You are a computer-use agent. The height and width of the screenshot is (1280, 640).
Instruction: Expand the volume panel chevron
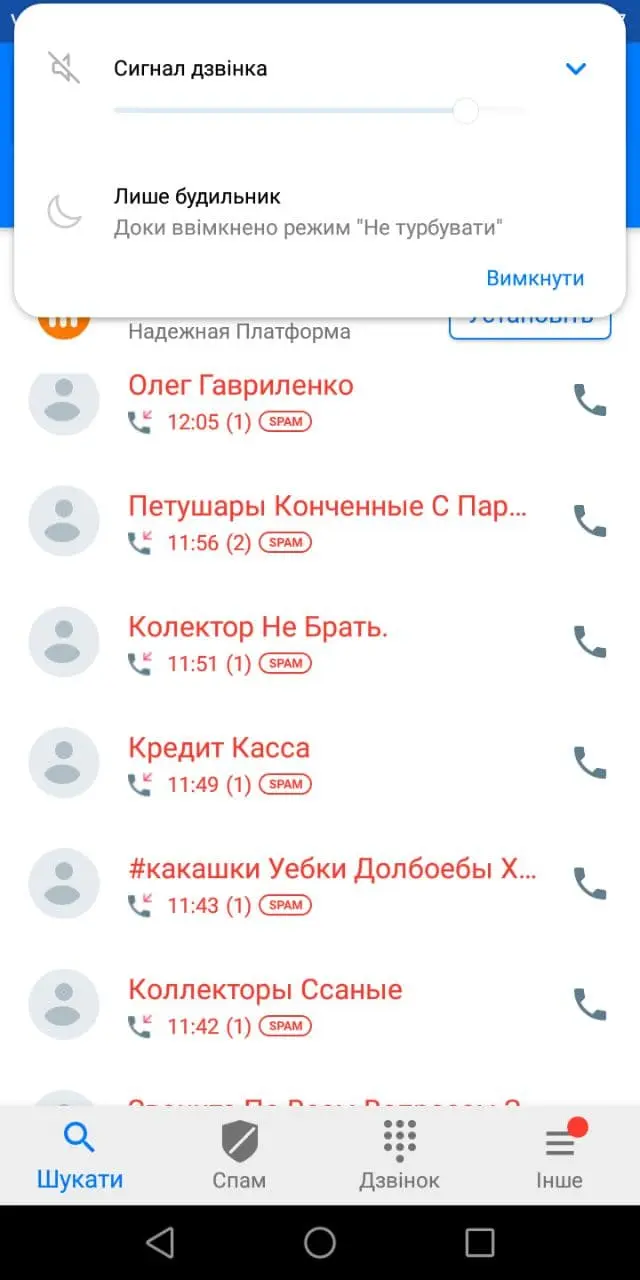point(575,69)
